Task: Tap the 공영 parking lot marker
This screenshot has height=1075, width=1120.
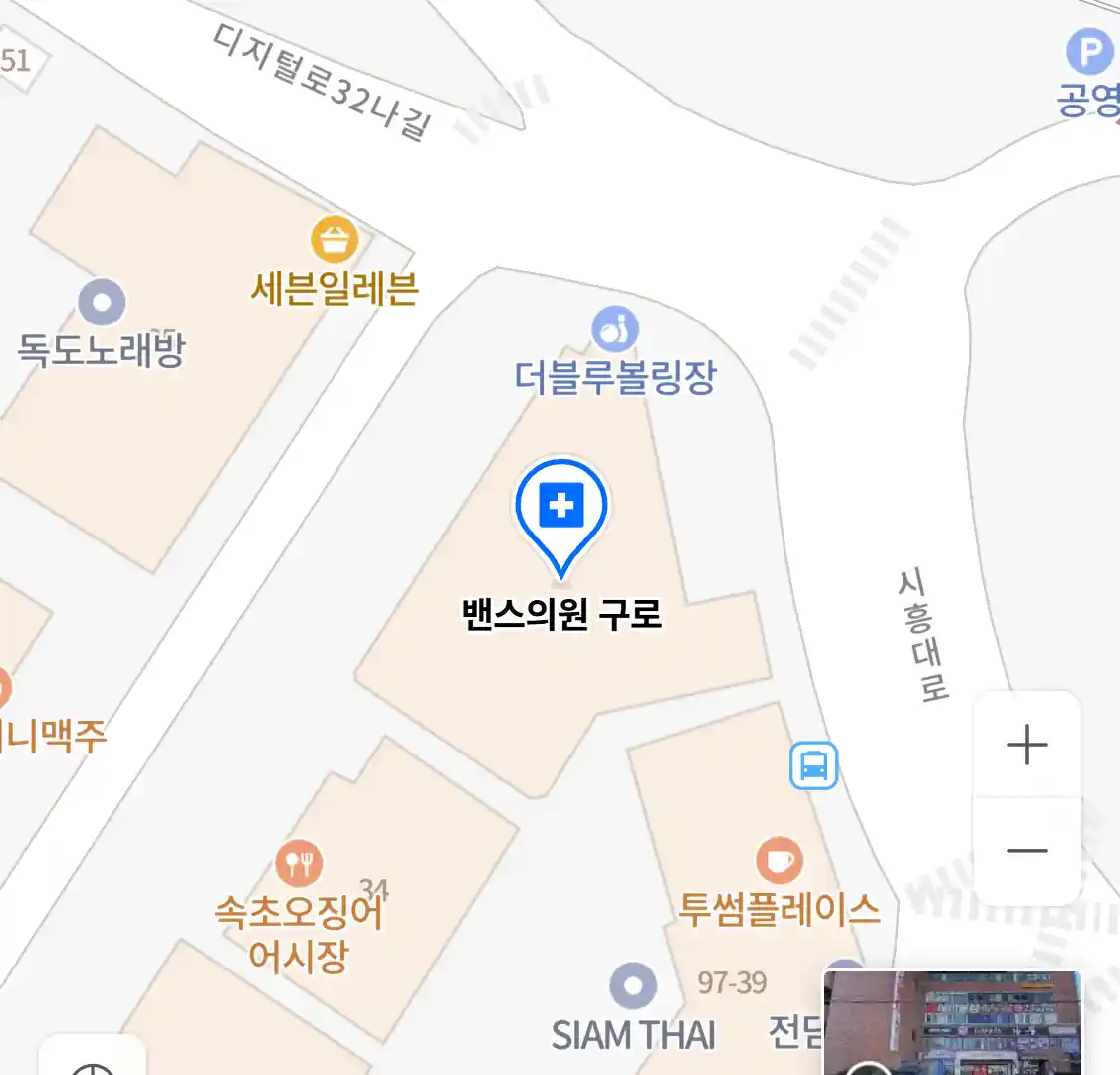Action: click(x=1089, y=52)
